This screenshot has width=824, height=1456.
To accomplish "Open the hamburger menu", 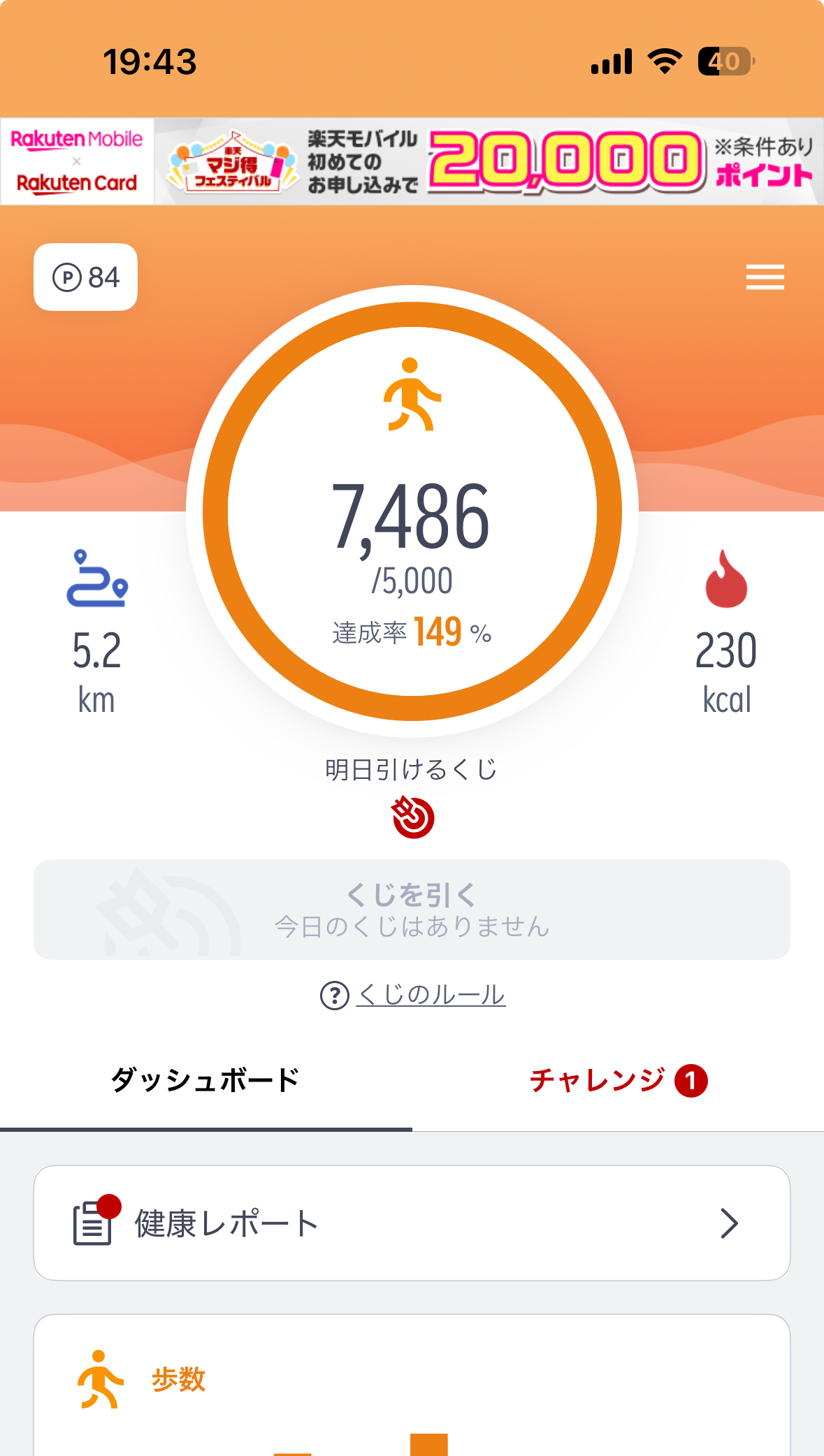I will (x=765, y=277).
